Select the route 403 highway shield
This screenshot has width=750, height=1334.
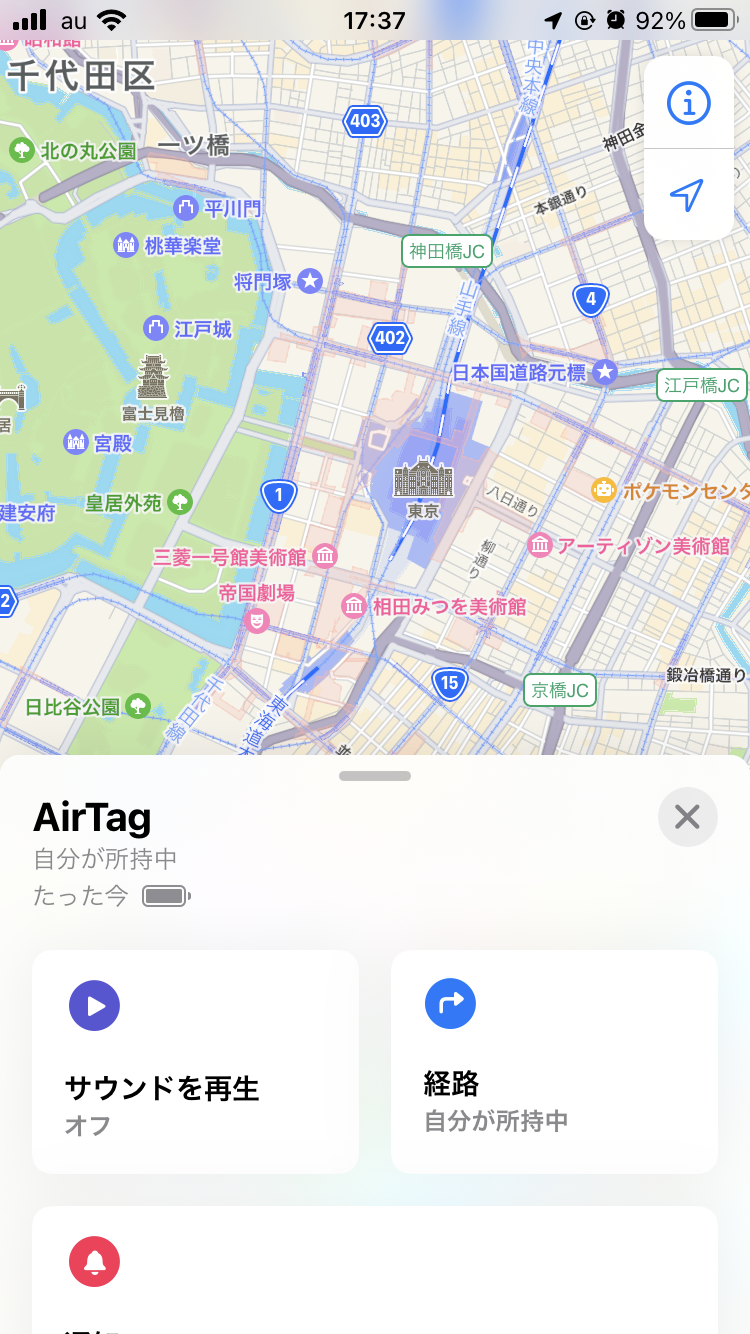pyautogui.click(x=364, y=121)
